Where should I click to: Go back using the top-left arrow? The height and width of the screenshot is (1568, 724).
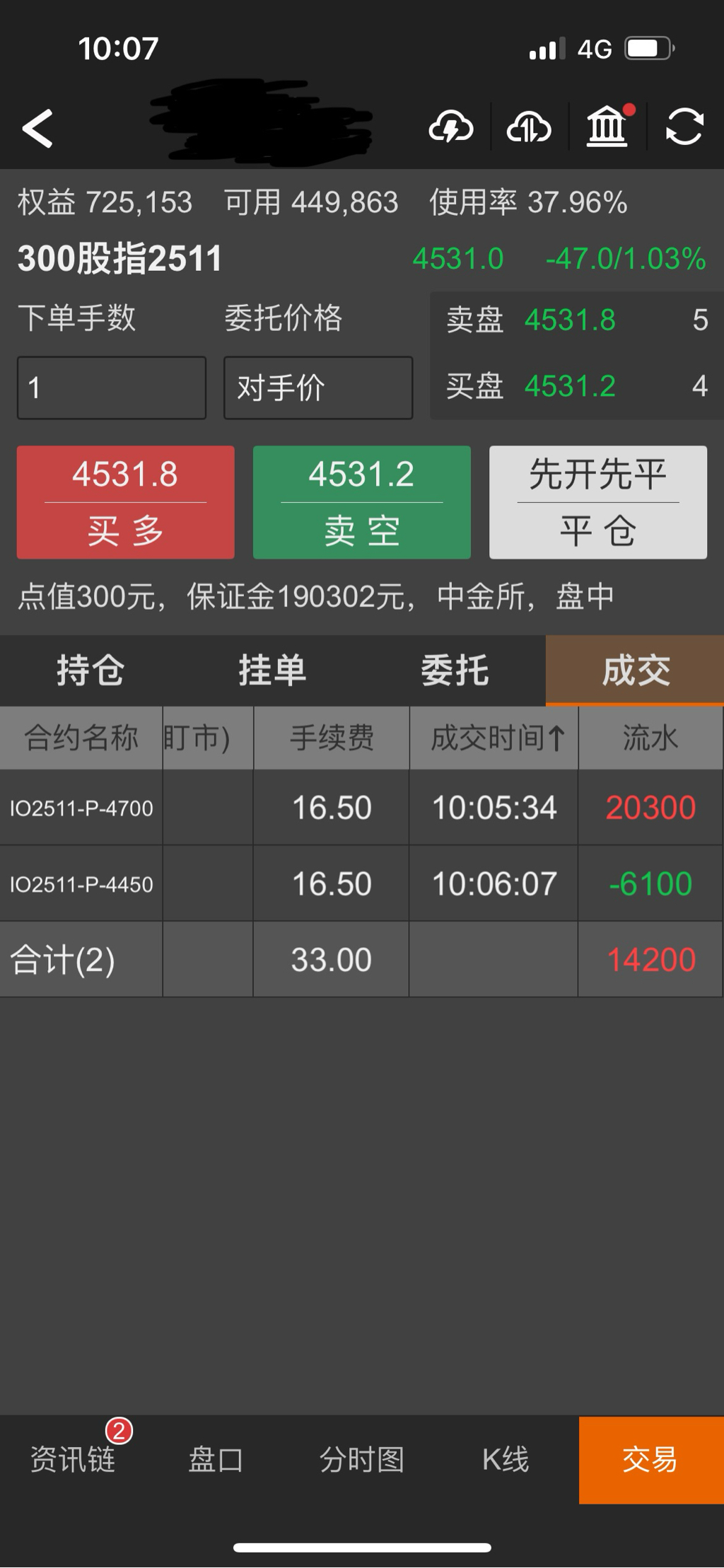(38, 129)
